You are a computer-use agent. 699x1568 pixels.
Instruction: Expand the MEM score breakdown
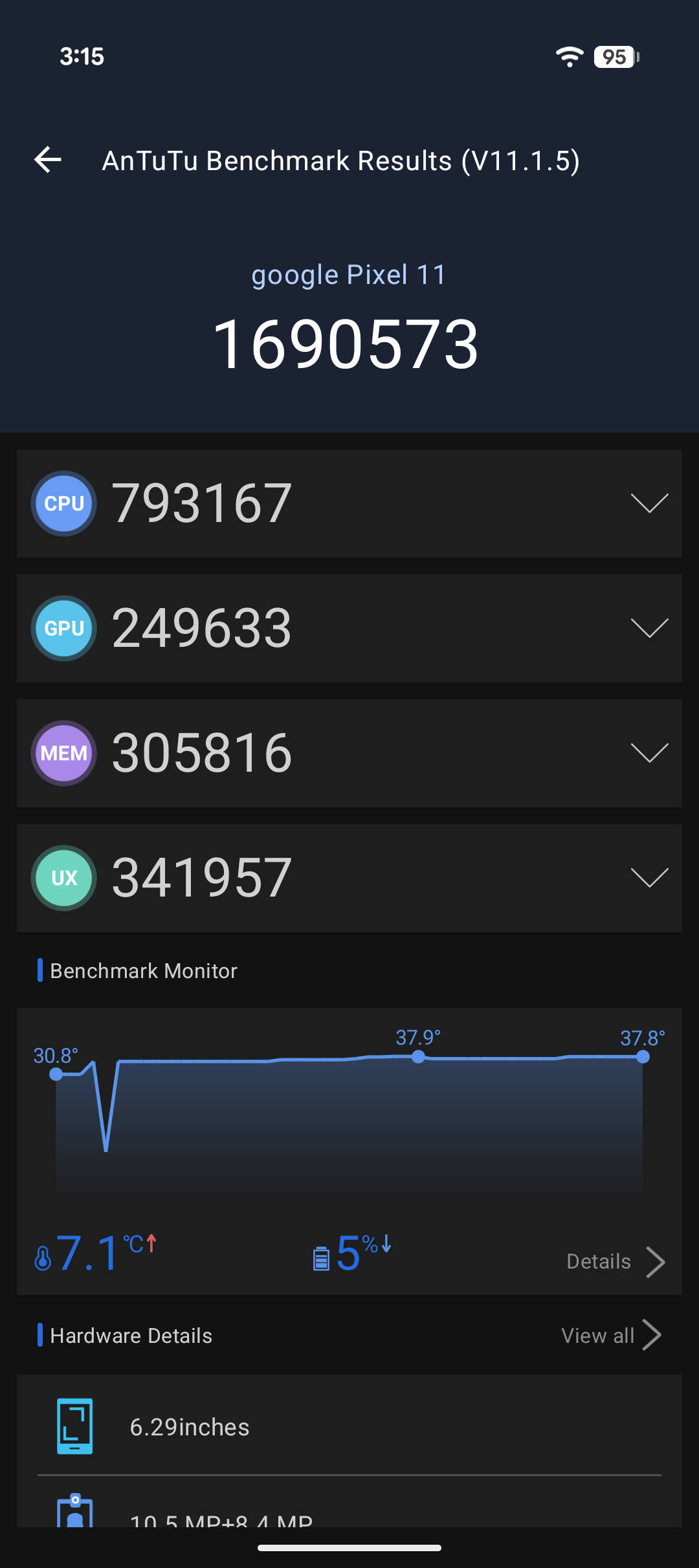(x=349, y=753)
